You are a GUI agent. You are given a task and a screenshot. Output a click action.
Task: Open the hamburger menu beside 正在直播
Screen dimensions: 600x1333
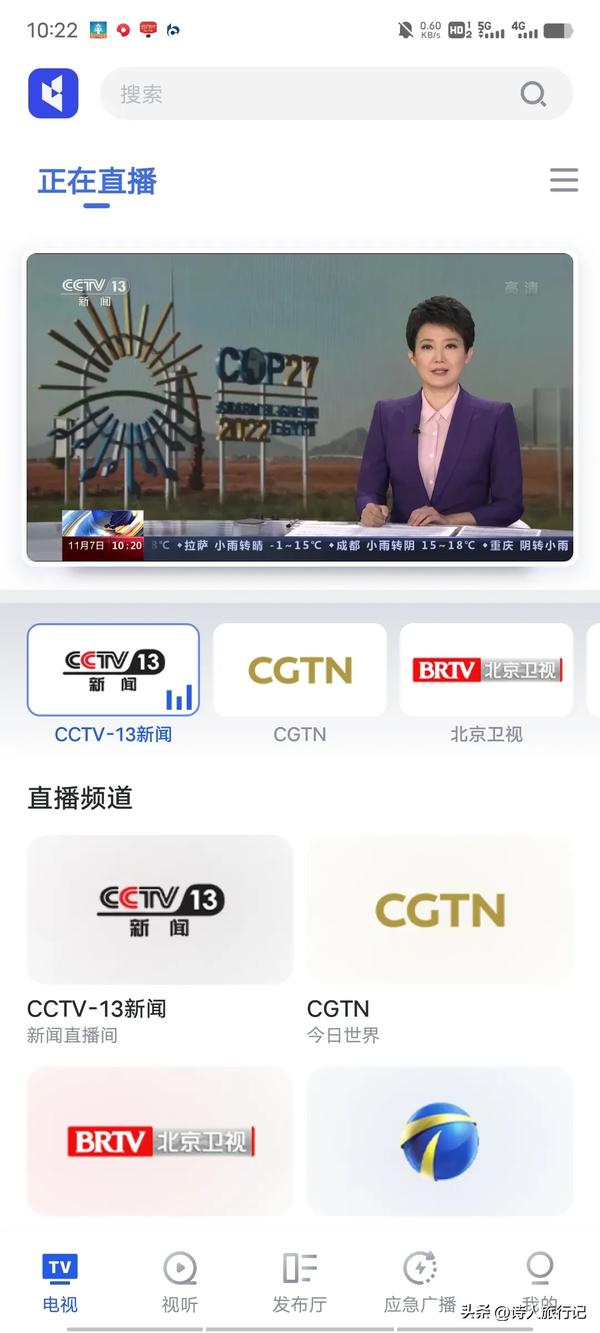564,180
